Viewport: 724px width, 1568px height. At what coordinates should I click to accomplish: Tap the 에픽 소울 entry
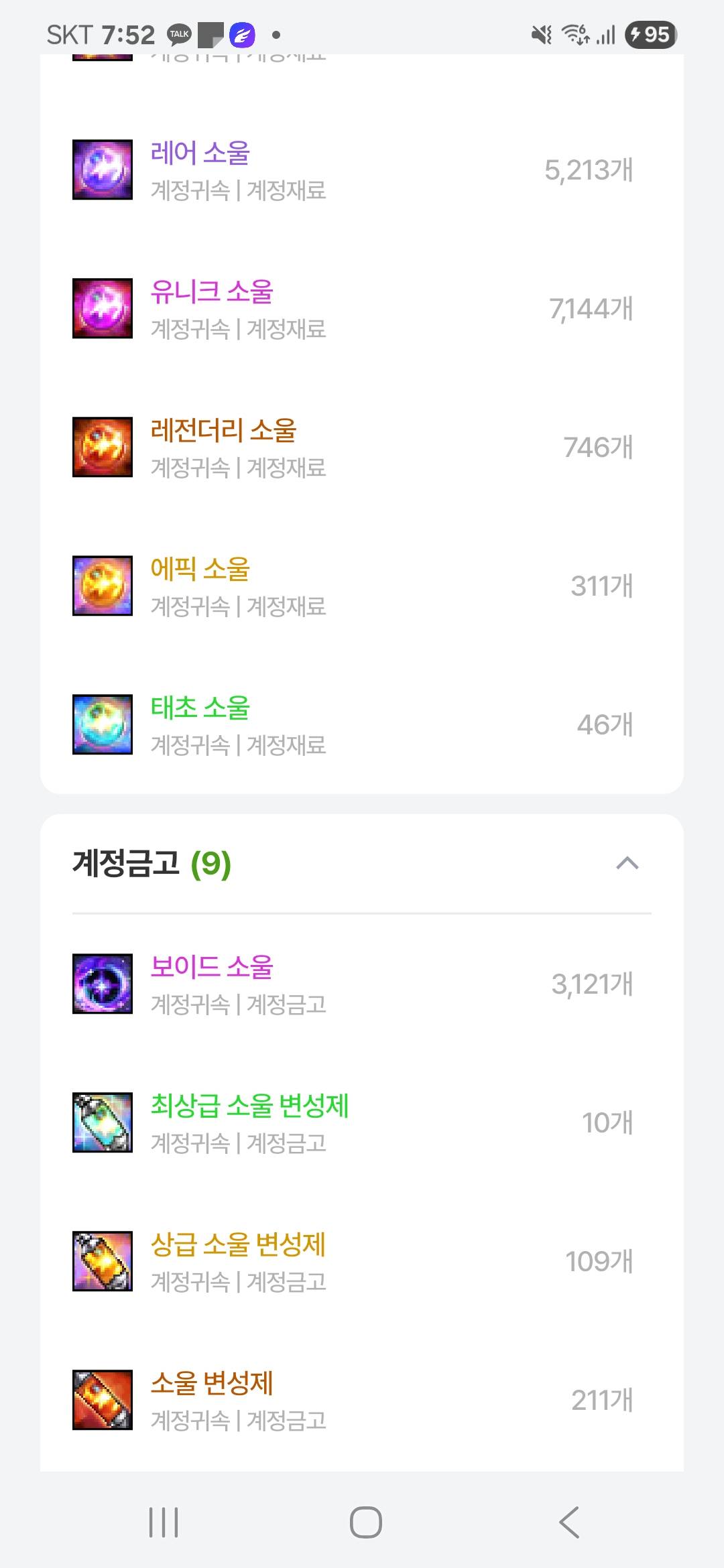(200, 570)
